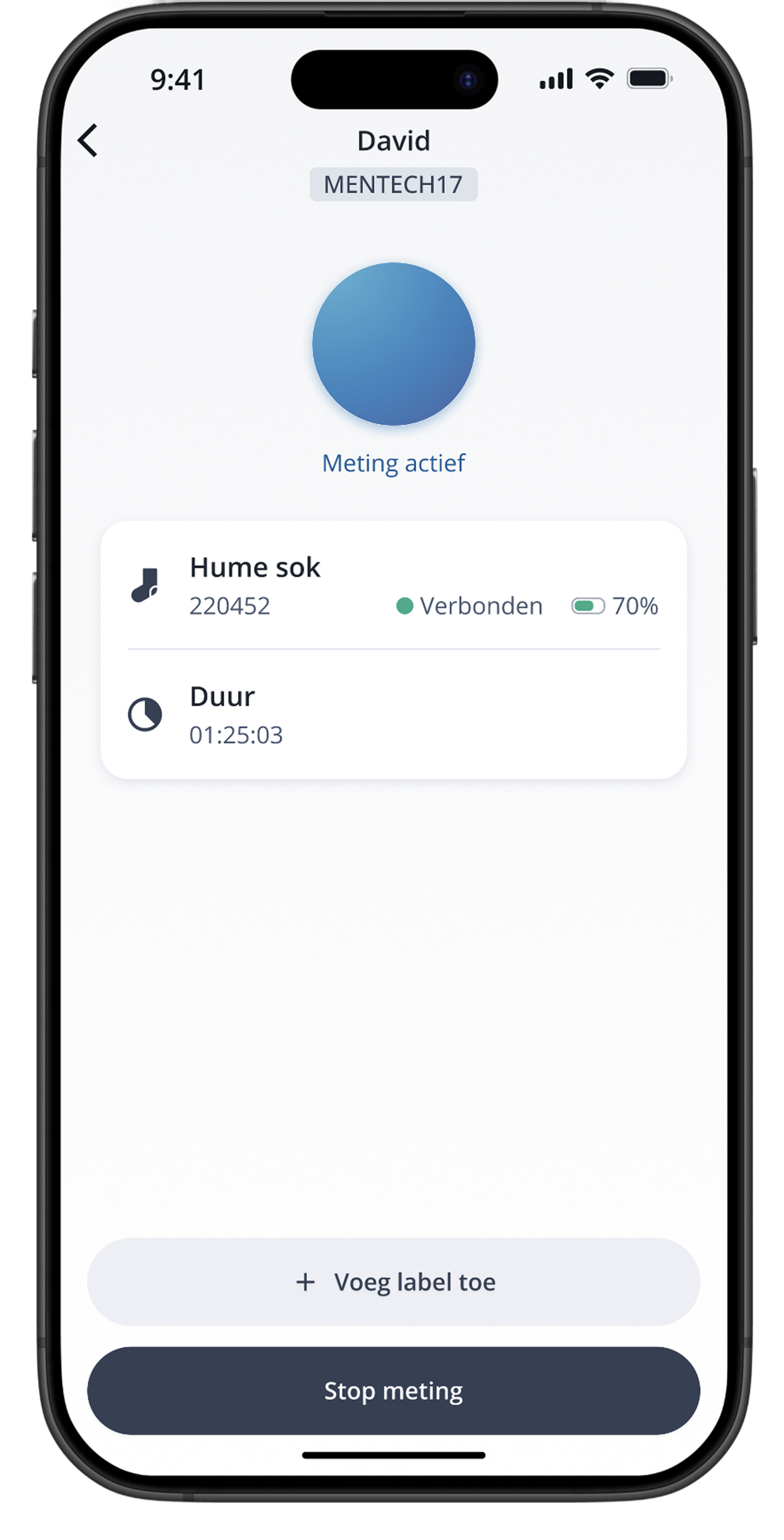784x1540 pixels.
Task: Go back using the arrow icon
Action: click(88, 140)
